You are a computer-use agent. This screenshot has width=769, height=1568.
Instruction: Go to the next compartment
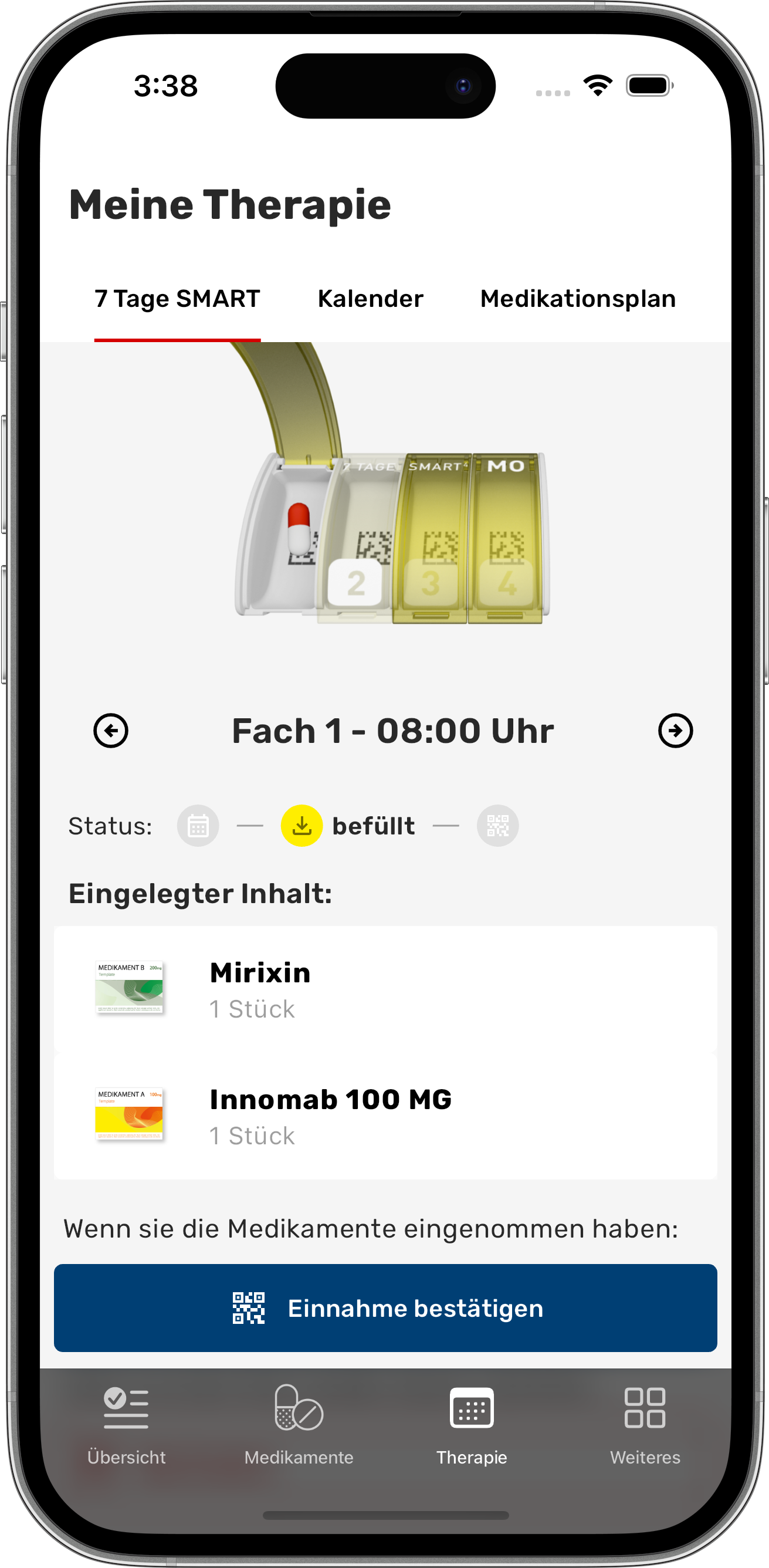pos(675,731)
